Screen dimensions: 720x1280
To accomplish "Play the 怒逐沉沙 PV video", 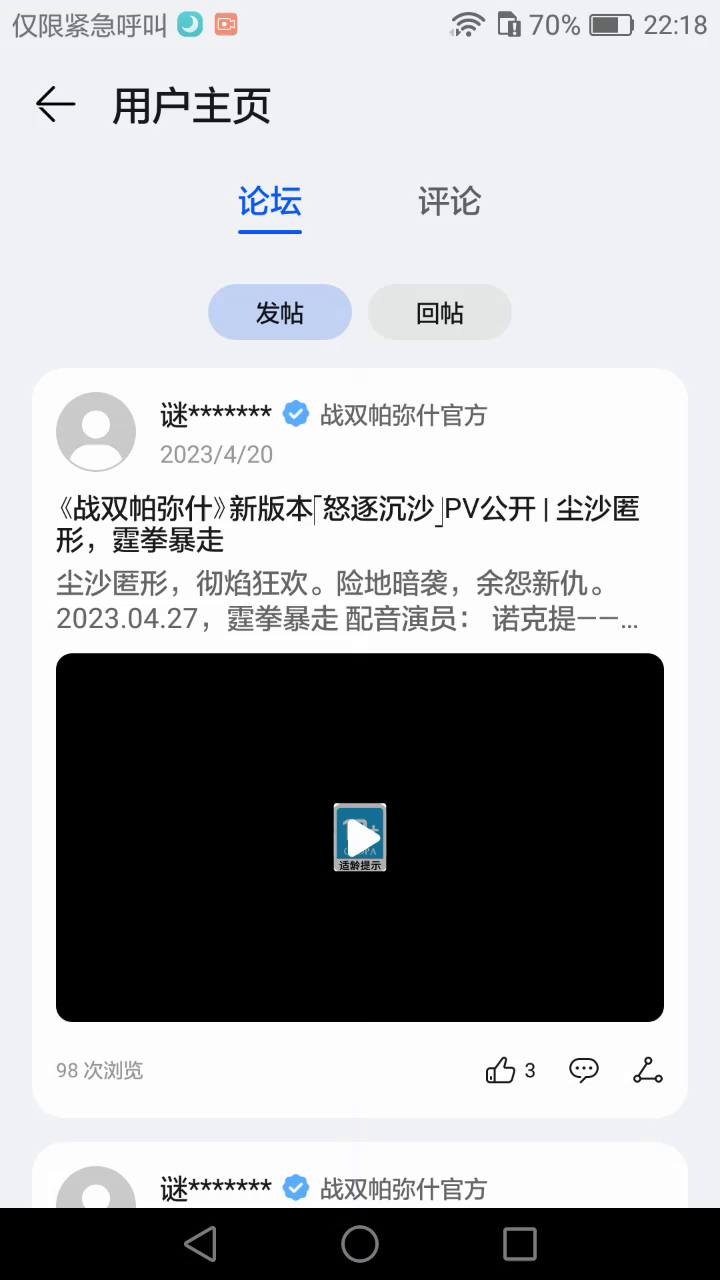I will coord(360,837).
